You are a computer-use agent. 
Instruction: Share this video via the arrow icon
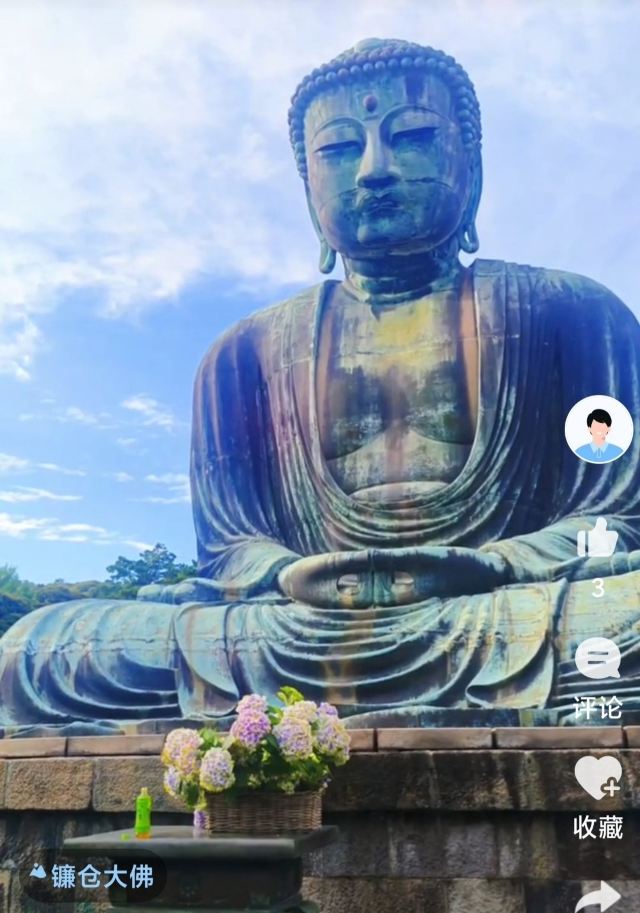[x=598, y=896]
